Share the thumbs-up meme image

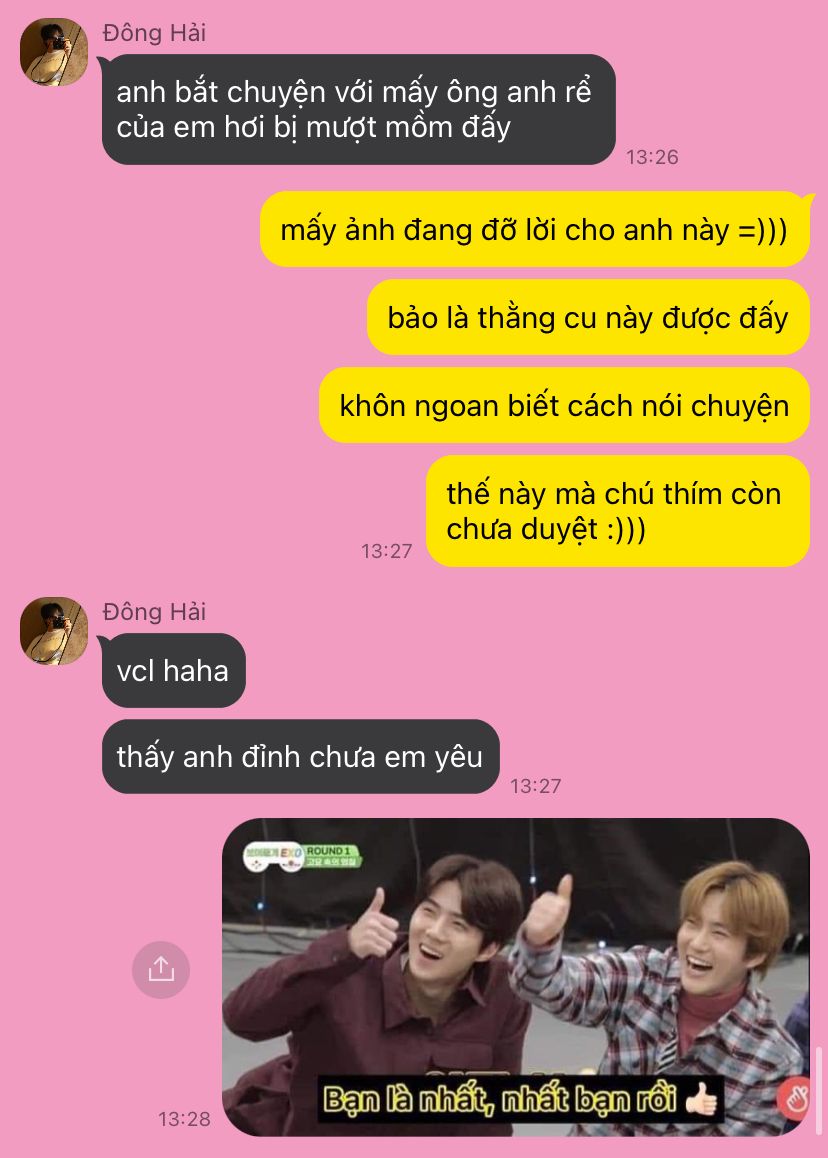click(x=161, y=969)
